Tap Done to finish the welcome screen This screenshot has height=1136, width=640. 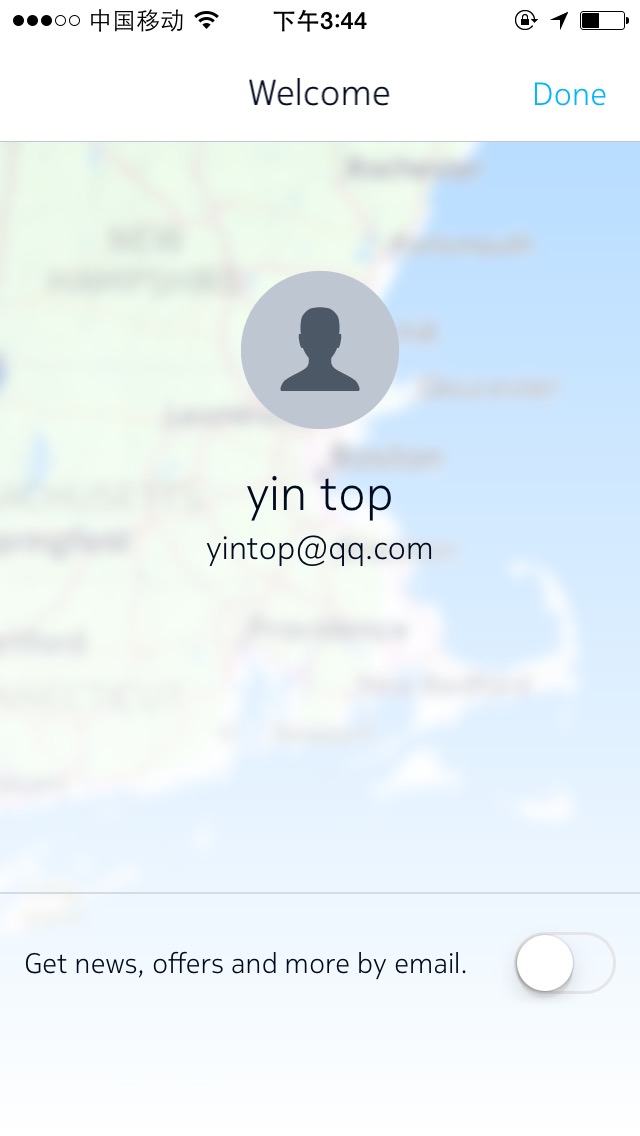tap(569, 94)
